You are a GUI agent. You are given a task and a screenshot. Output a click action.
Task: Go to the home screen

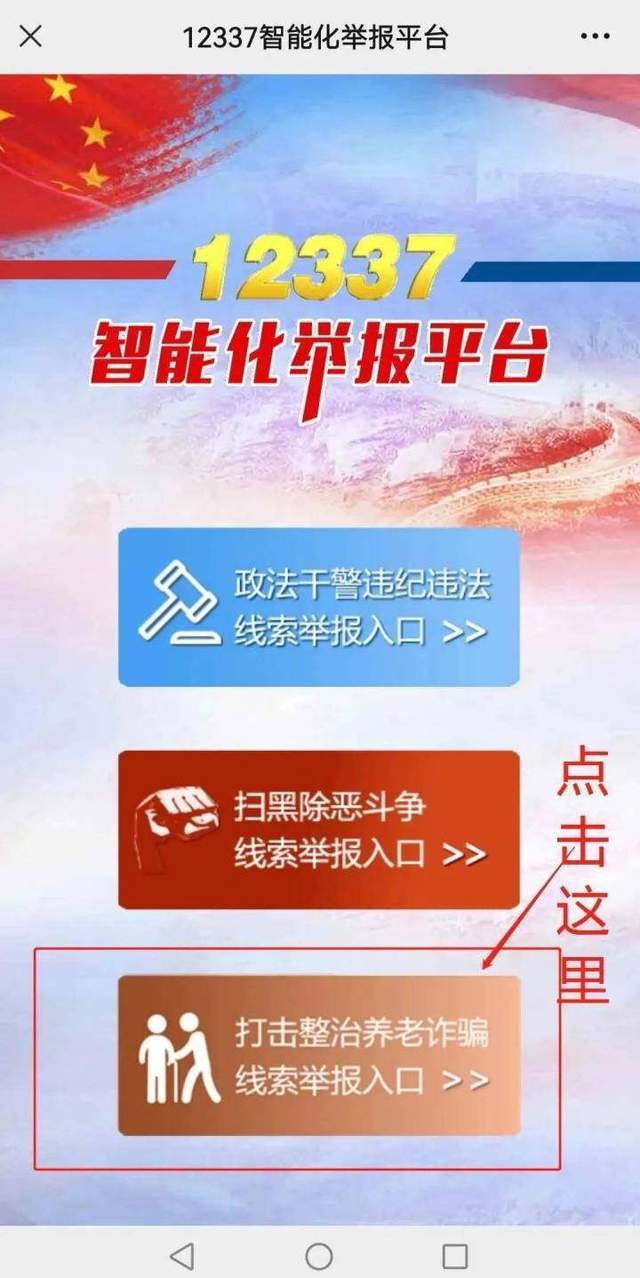point(319,1255)
